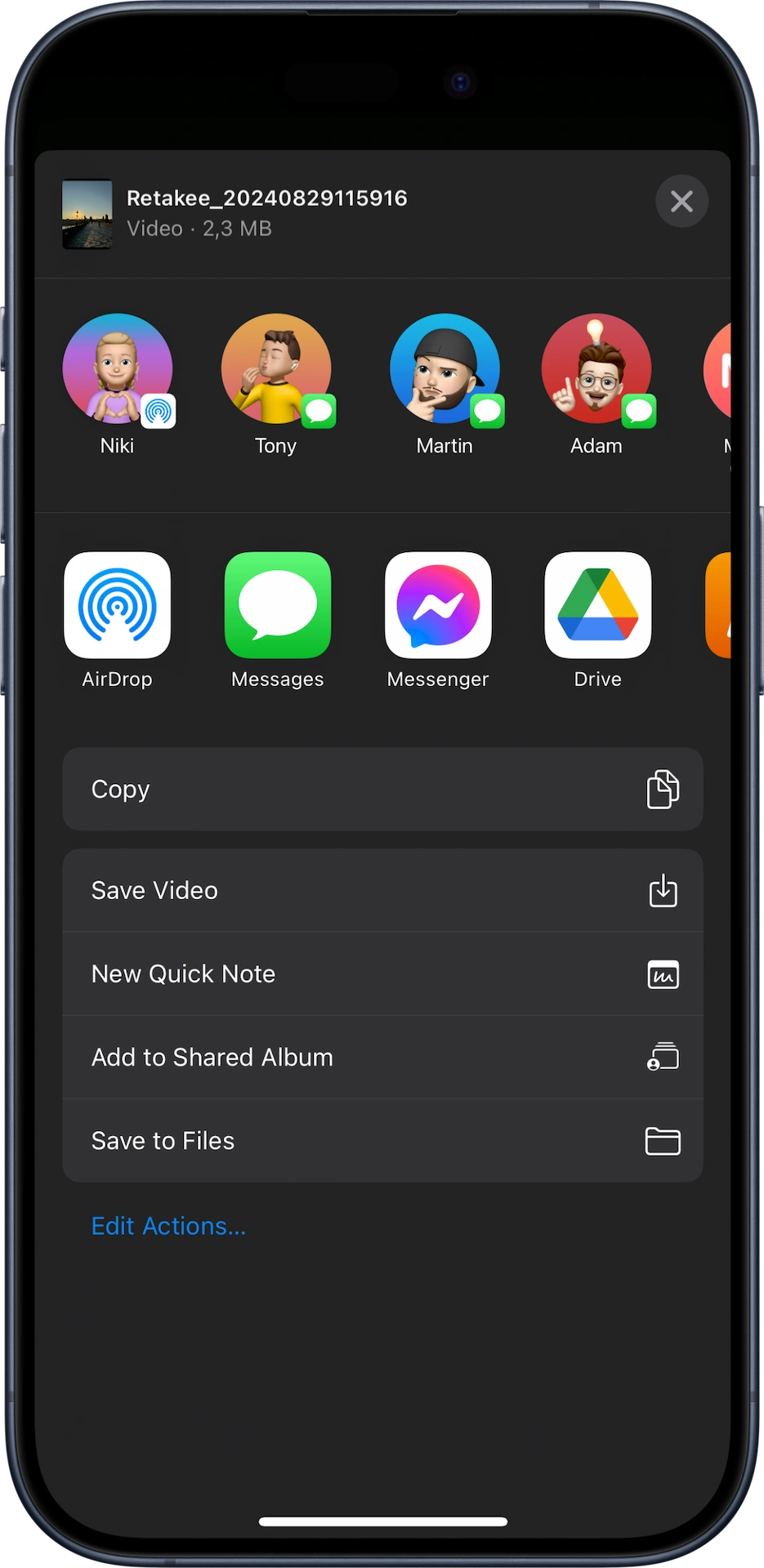Create a New Quick Note
The height and width of the screenshot is (1568, 764).
382,973
